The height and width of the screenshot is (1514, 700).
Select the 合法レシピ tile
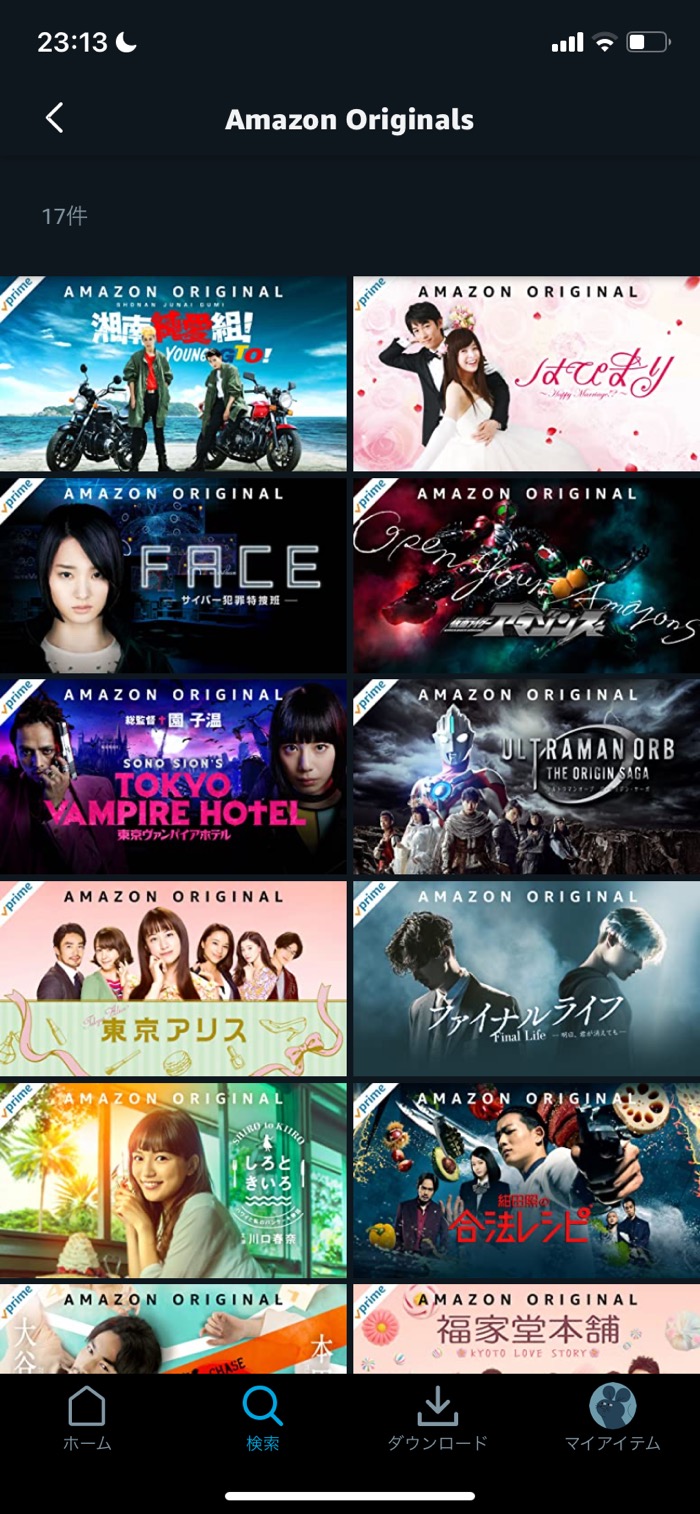click(x=526, y=1180)
